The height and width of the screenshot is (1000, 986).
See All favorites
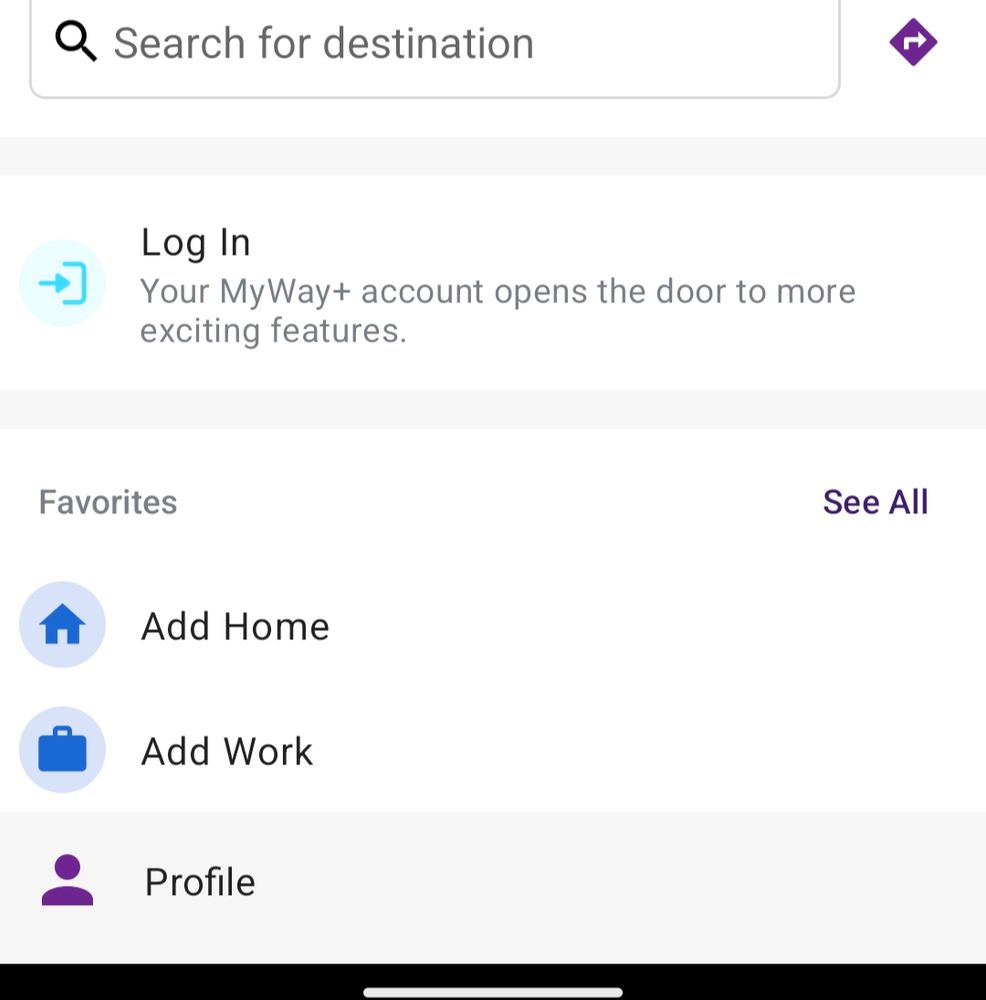(x=875, y=502)
